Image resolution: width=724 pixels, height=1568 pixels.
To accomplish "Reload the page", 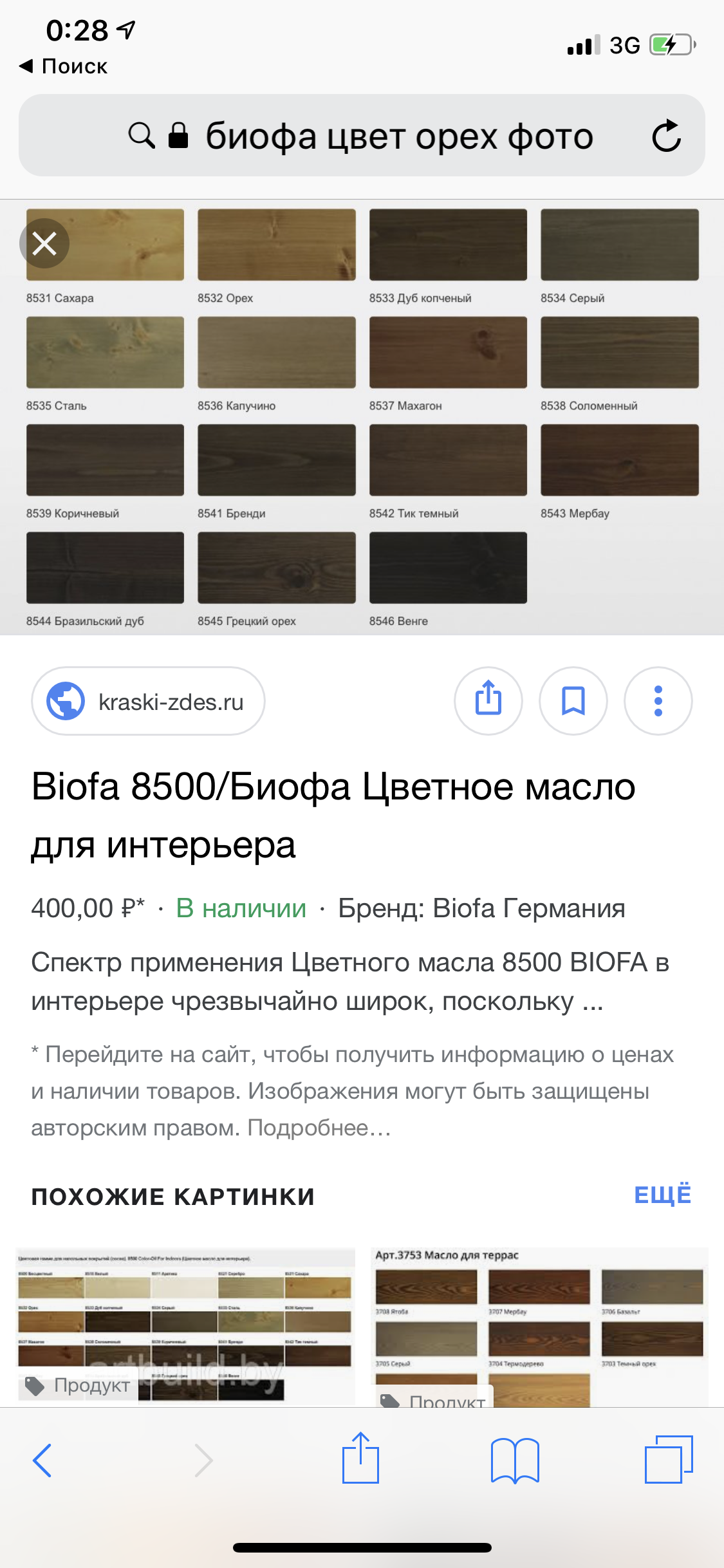I will (666, 136).
